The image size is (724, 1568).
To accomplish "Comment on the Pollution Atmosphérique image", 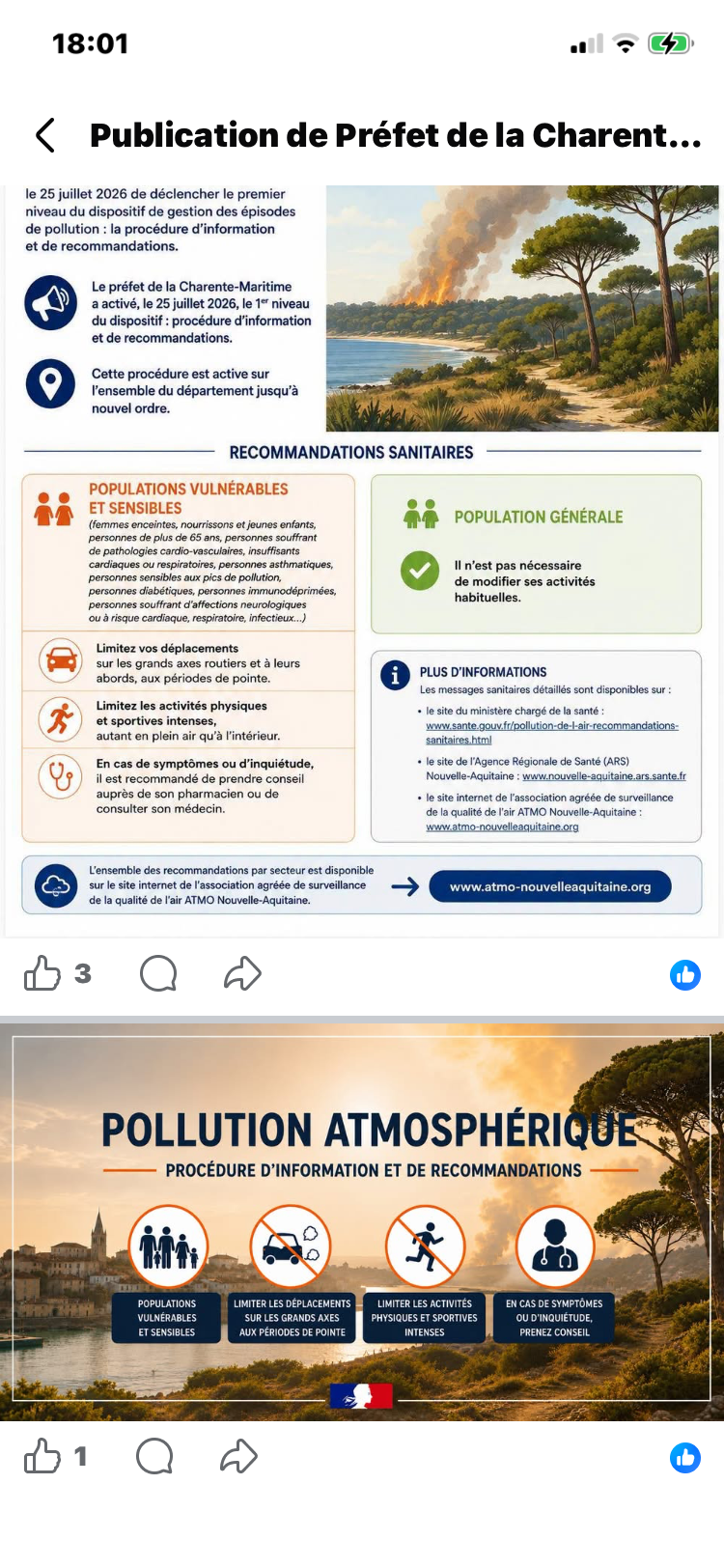I will coord(154,1456).
